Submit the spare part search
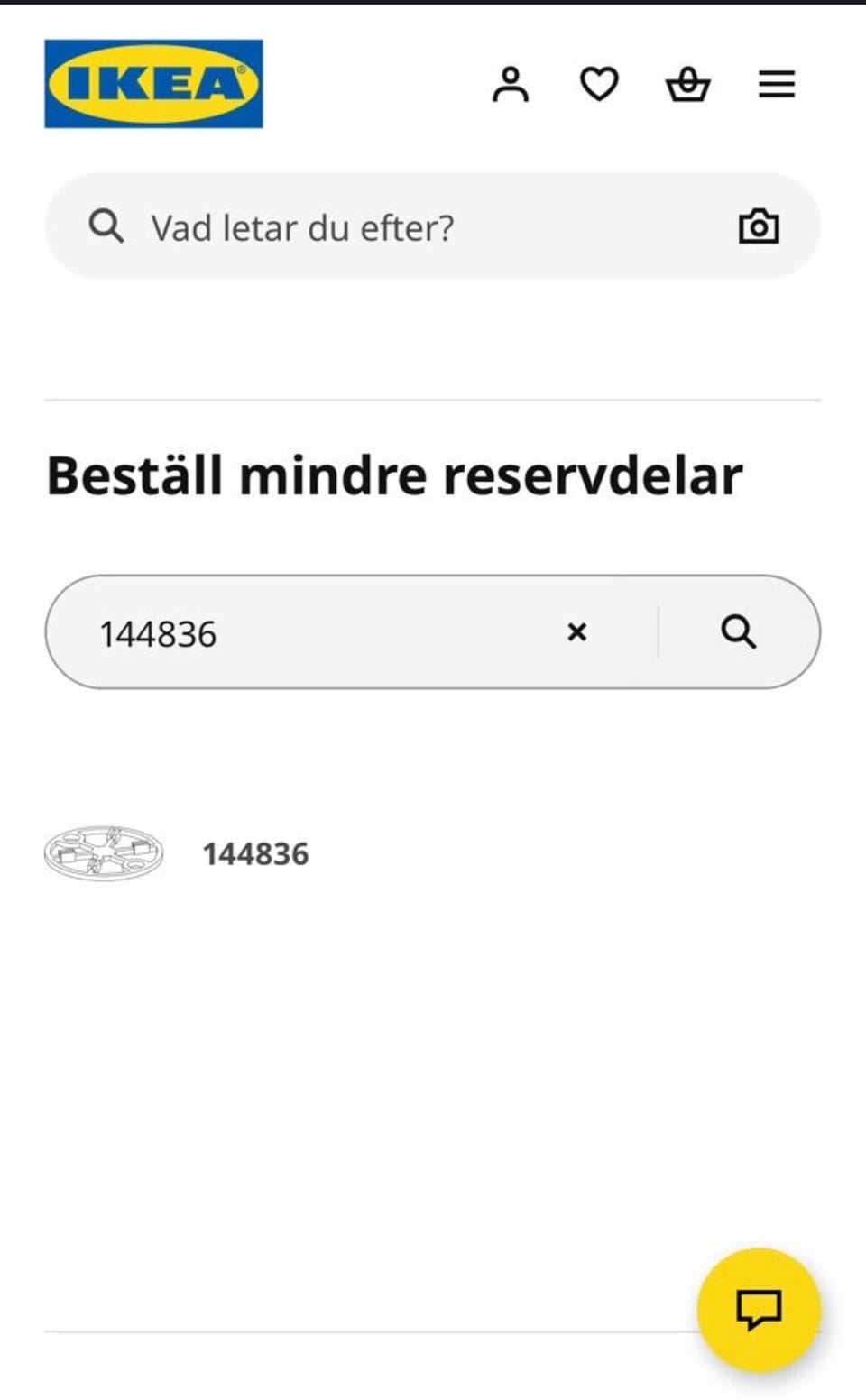The image size is (866, 1400). click(738, 632)
